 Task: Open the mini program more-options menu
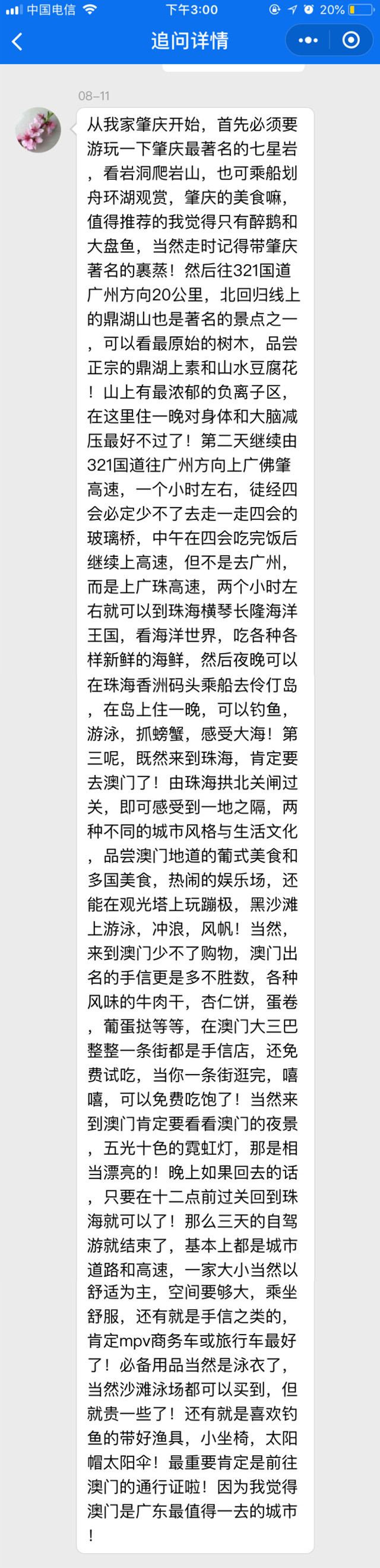[x=308, y=40]
